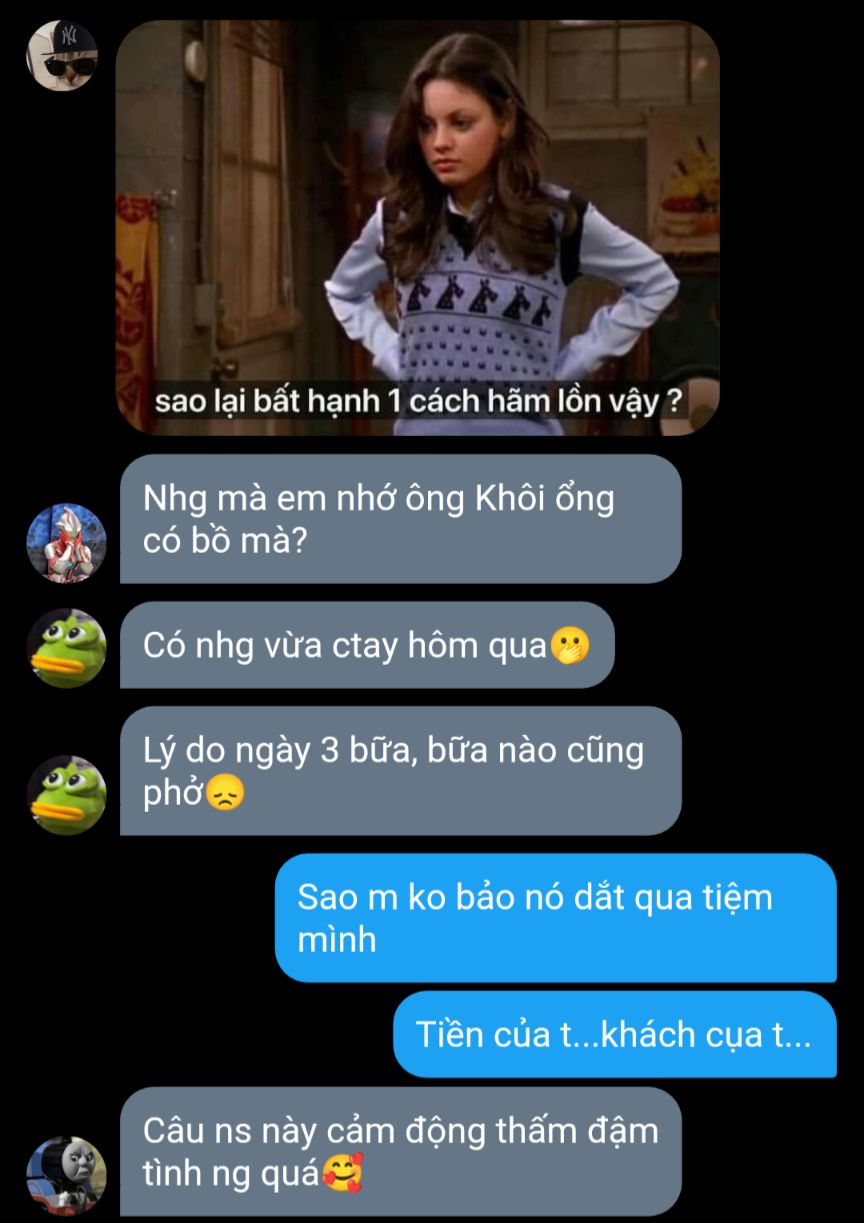This screenshot has width=864, height=1223.
Task: Tap the avatar beside the 'ông Khôi' message
Action: pyautogui.click(x=66, y=543)
